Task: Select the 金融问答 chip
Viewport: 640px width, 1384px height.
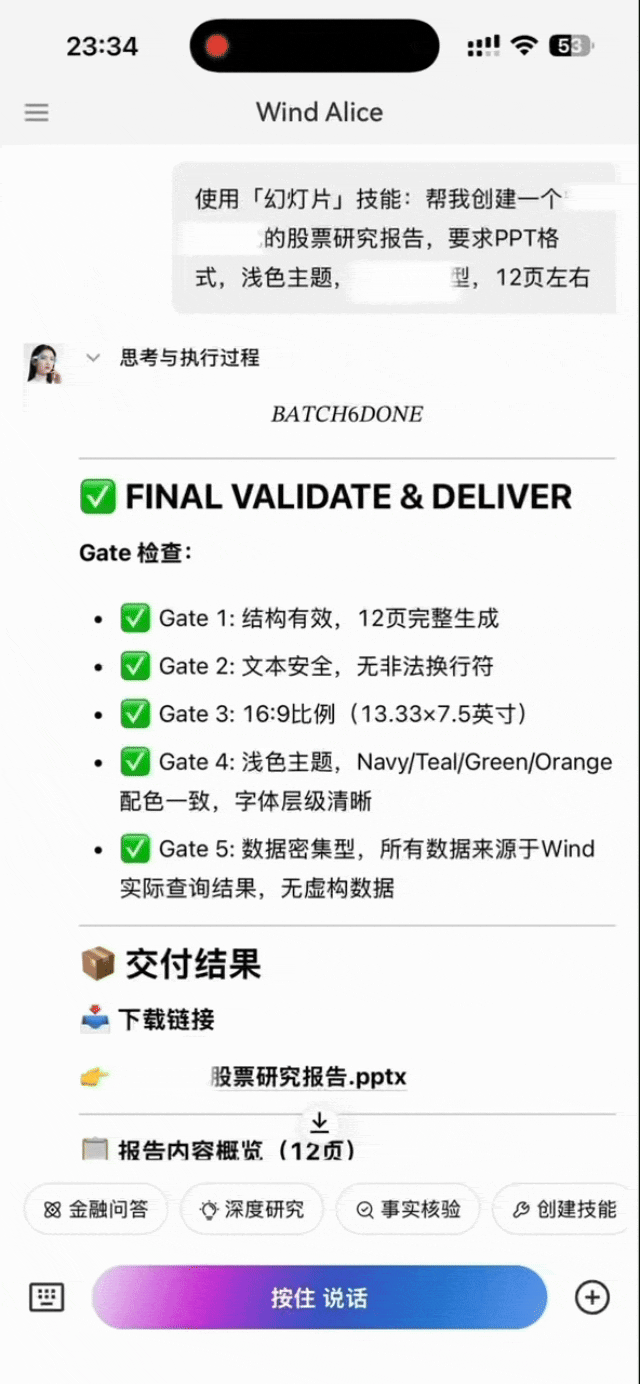Action: (96, 1209)
